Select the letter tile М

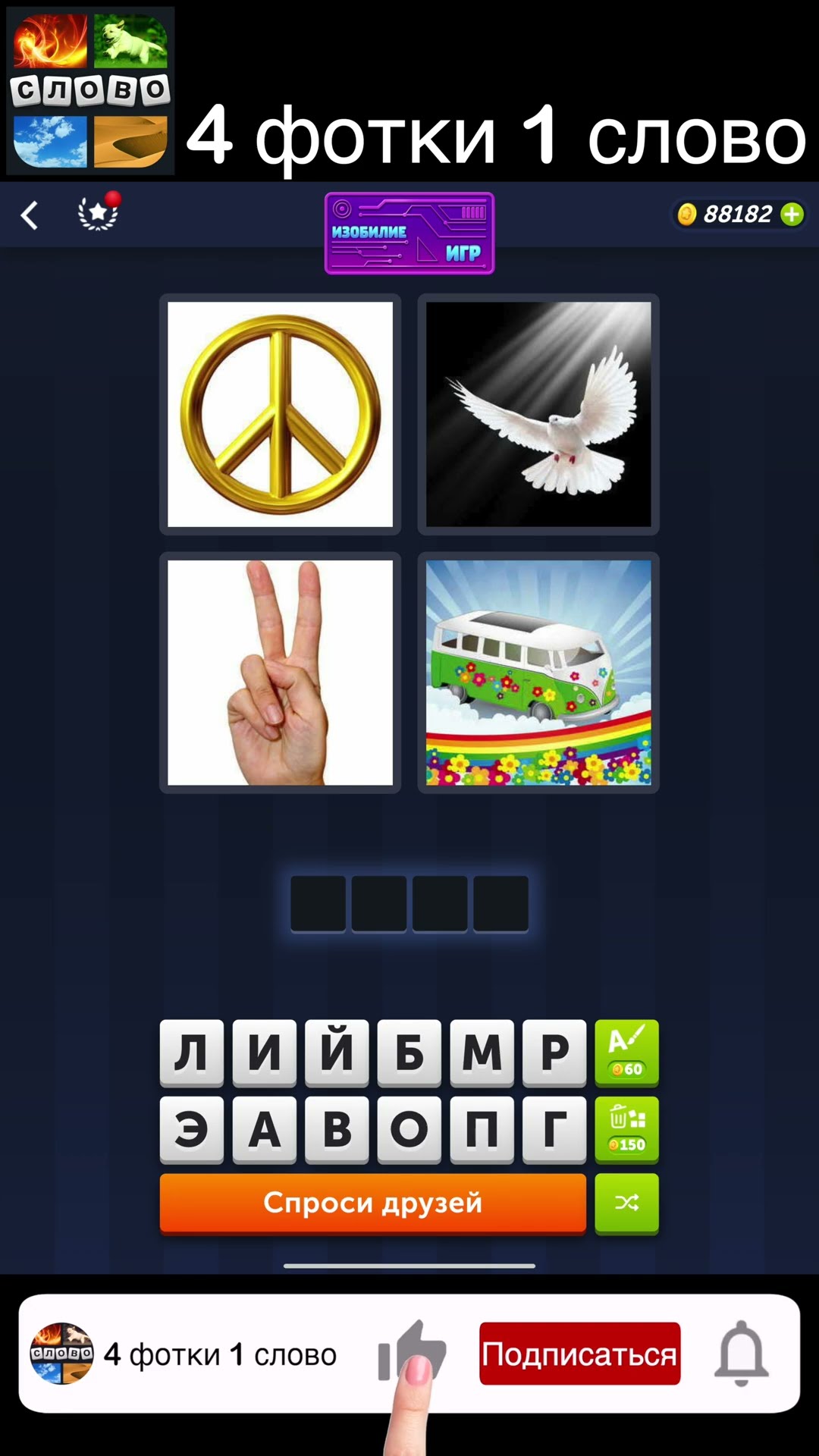pos(482,1052)
